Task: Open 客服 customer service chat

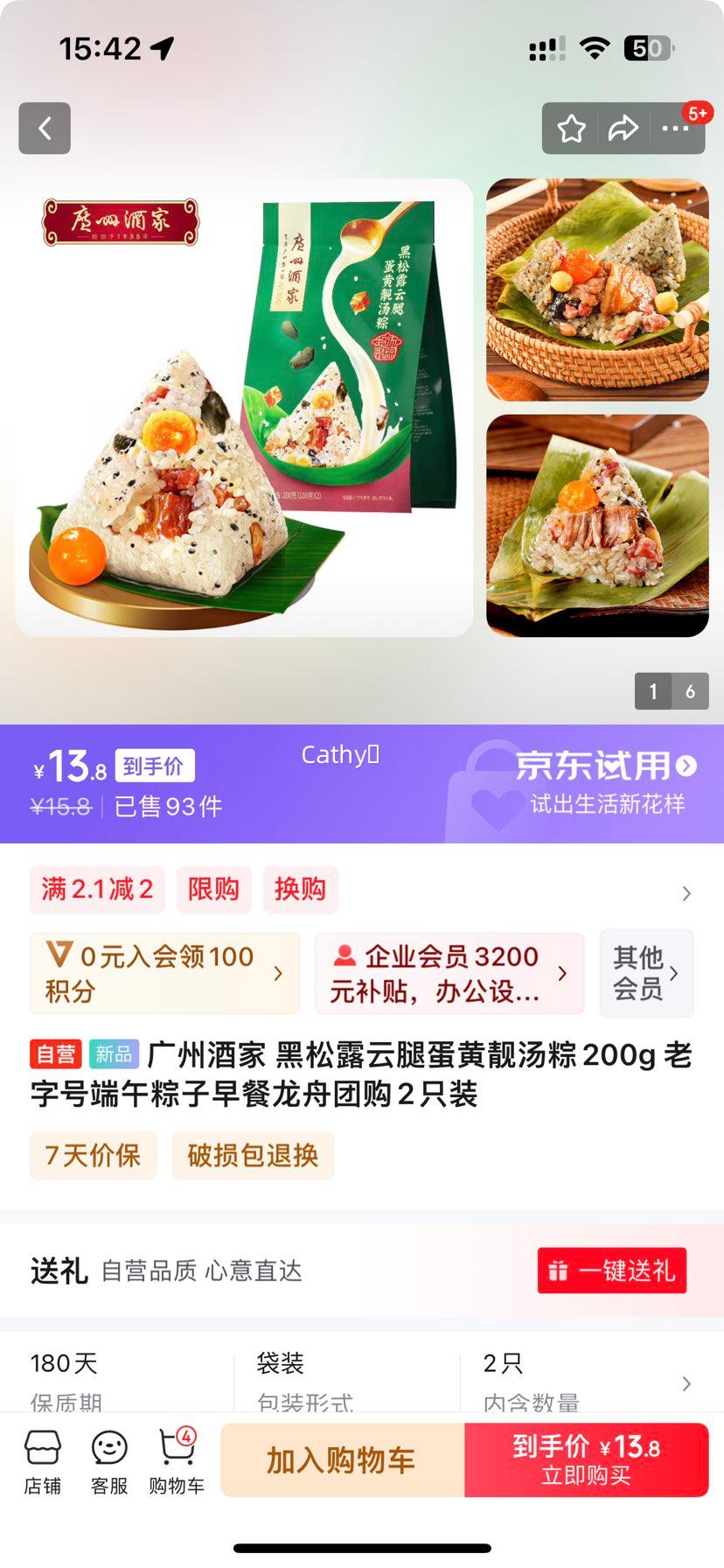Action: (x=108, y=1459)
